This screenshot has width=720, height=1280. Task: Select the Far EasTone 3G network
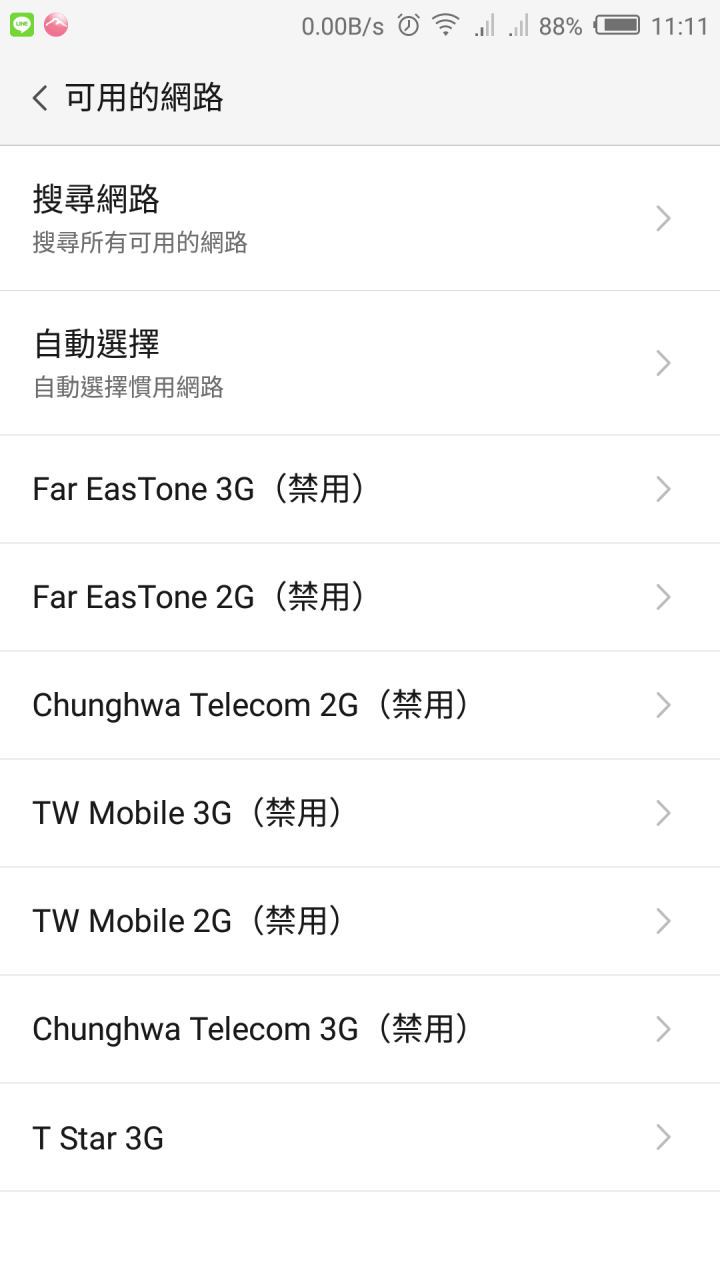[x=360, y=489]
